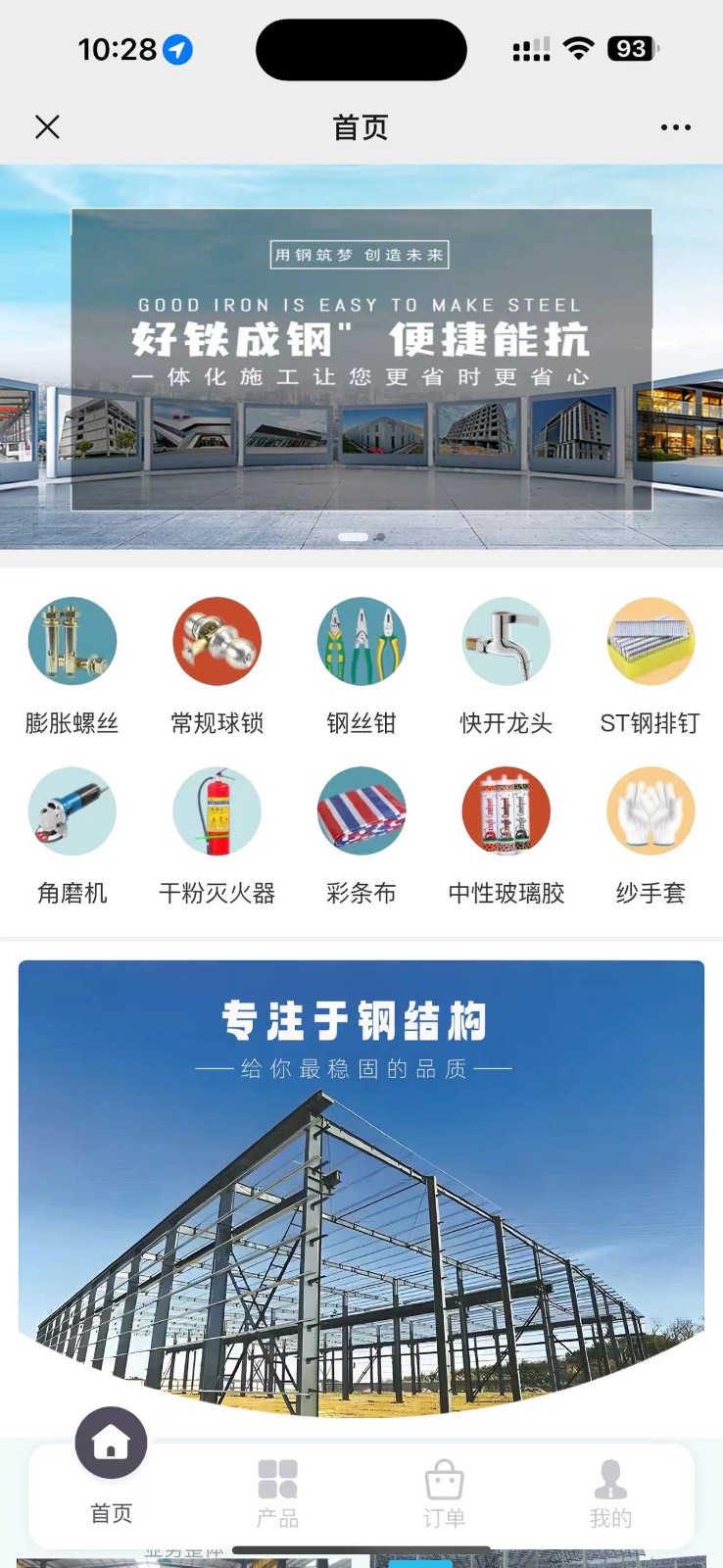Switch to the 产品 tab
The image size is (723, 1568).
[277, 1494]
